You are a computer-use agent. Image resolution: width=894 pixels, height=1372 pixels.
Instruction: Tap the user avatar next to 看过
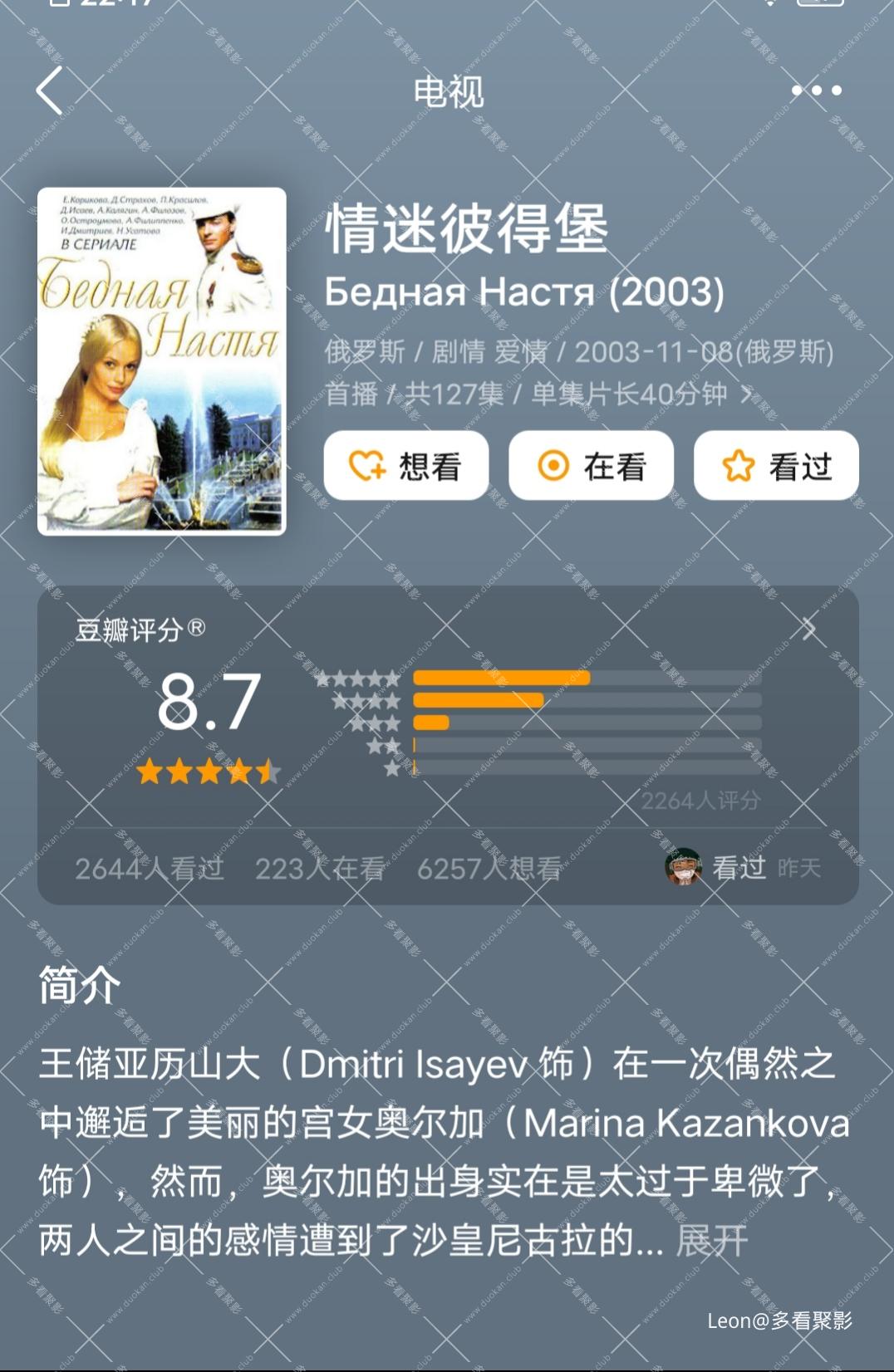(683, 868)
